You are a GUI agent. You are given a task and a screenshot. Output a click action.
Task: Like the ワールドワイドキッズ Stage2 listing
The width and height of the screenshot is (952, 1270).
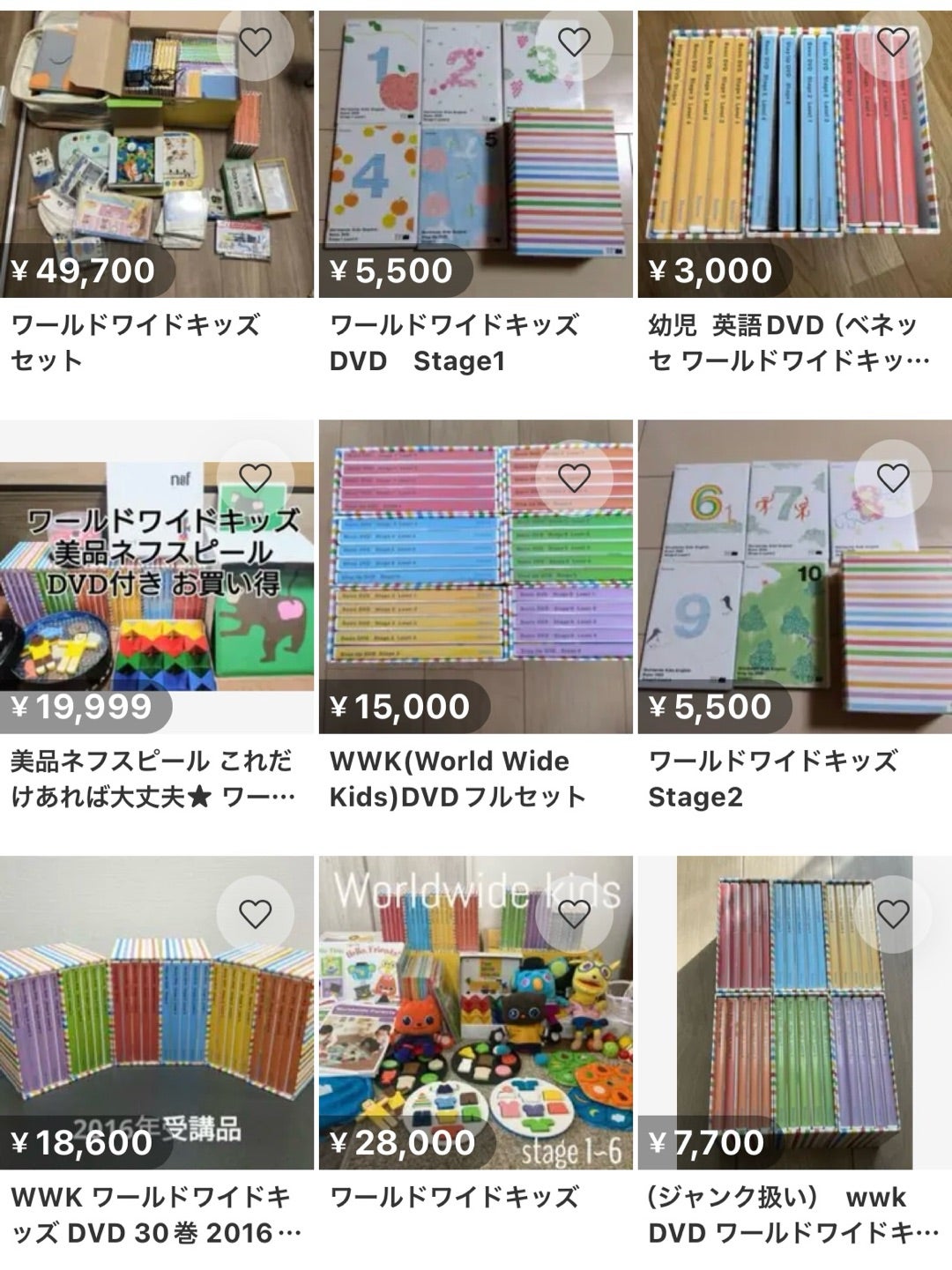click(893, 479)
